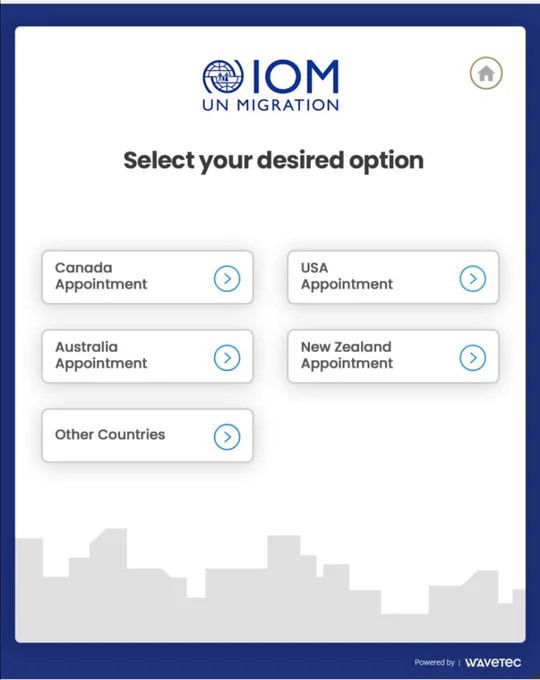Select Canada Appointment
The height and width of the screenshot is (680, 540).
[147, 277]
